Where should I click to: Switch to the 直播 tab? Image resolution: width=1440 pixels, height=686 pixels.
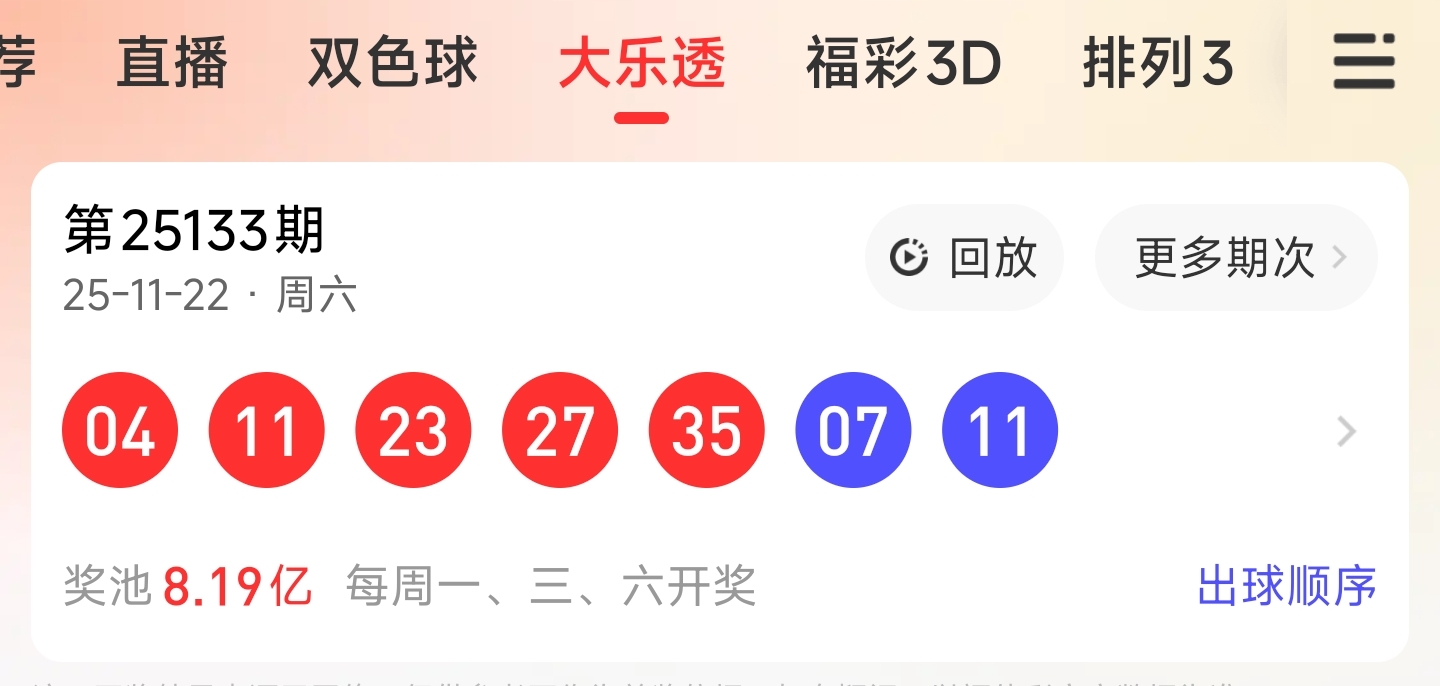pyautogui.click(x=172, y=63)
